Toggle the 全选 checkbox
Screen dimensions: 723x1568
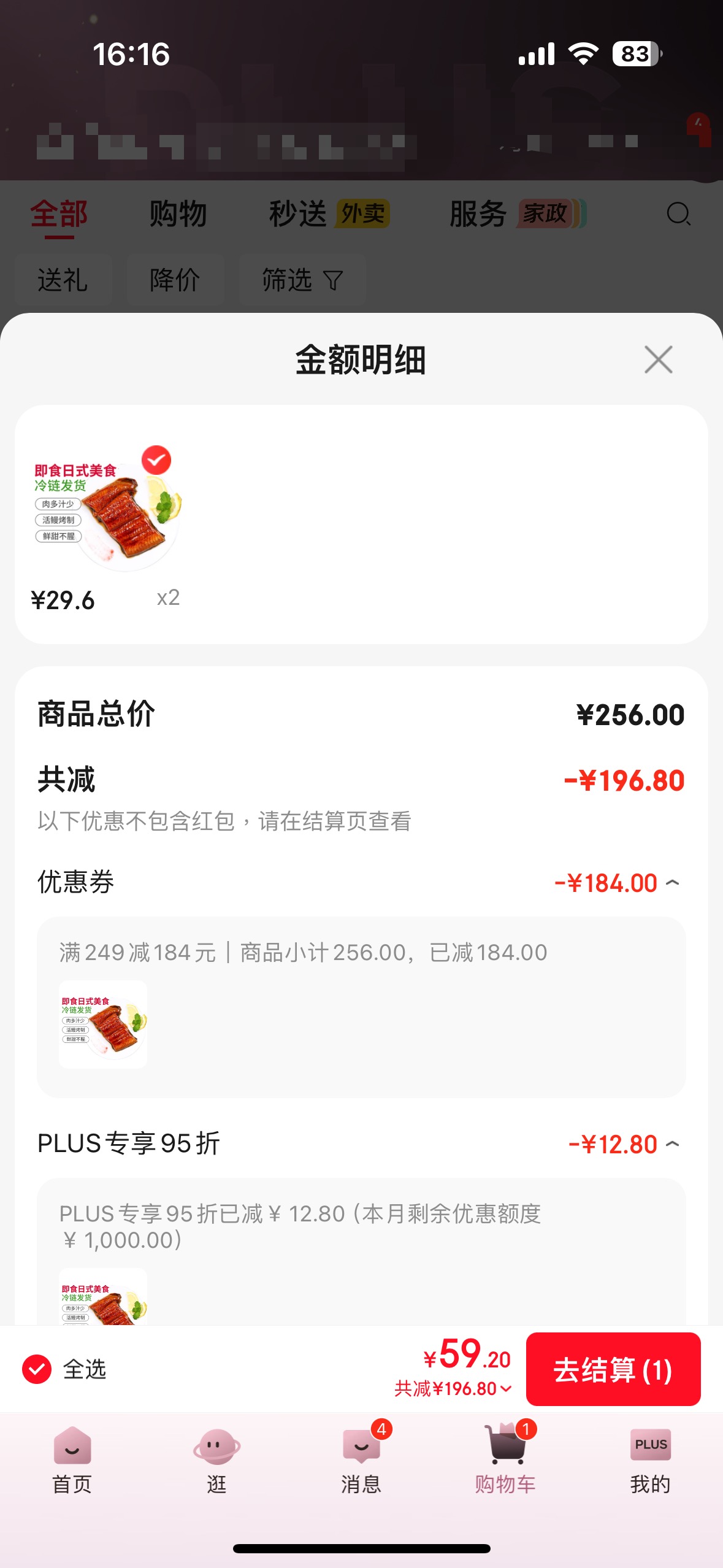coord(37,1369)
